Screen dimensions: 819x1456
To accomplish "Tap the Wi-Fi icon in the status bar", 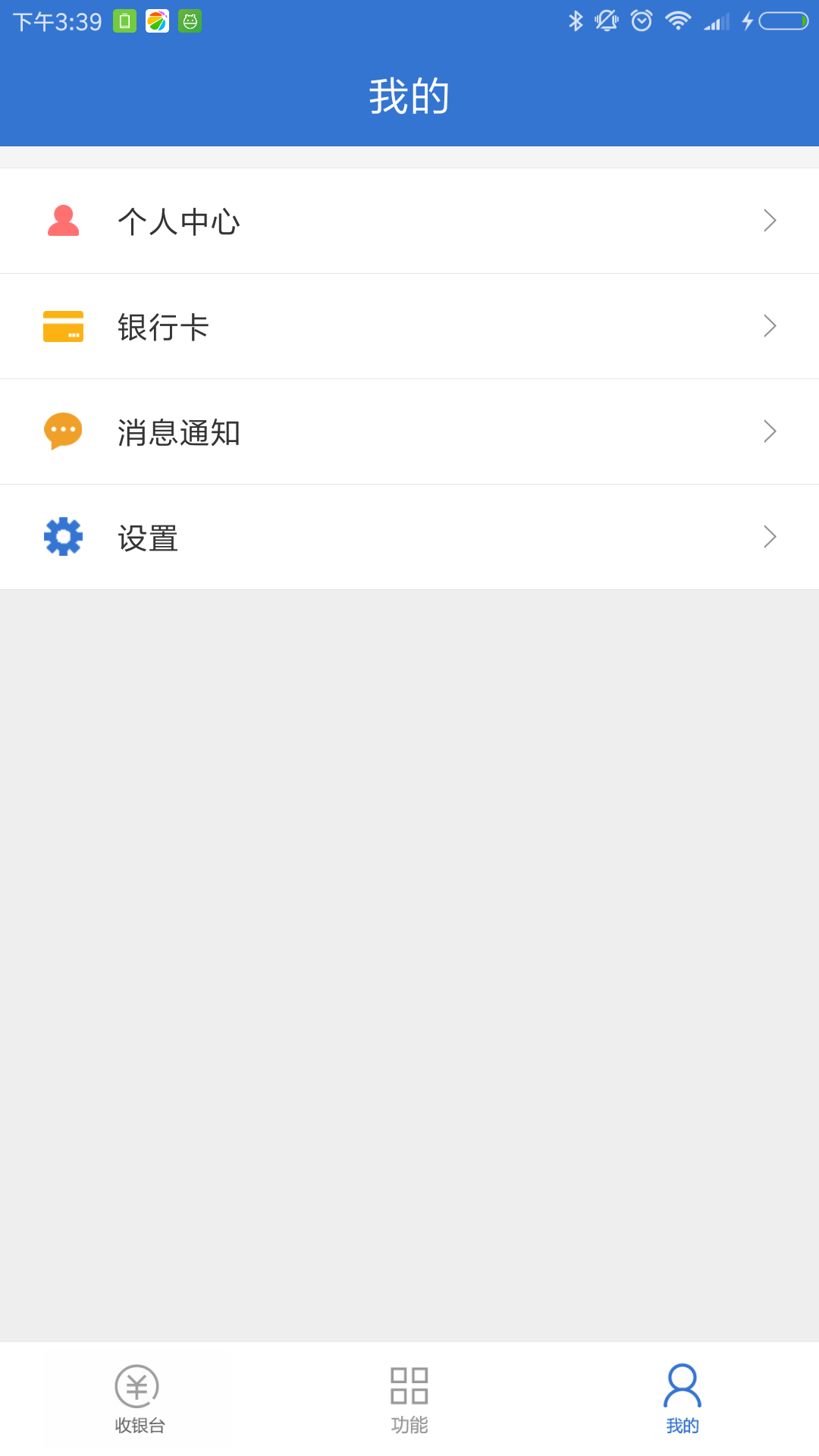I will (679, 20).
